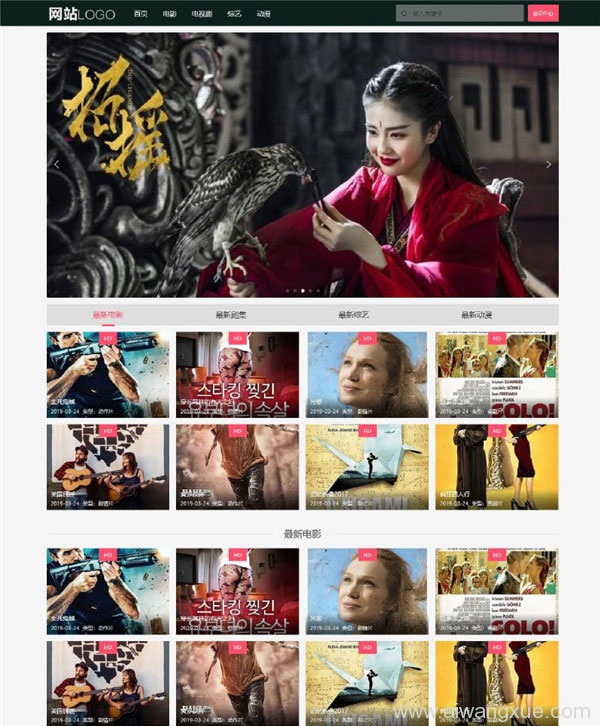
Task: Switch to the 最新动漫 tab
Action: pyautogui.click(x=476, y=315)
